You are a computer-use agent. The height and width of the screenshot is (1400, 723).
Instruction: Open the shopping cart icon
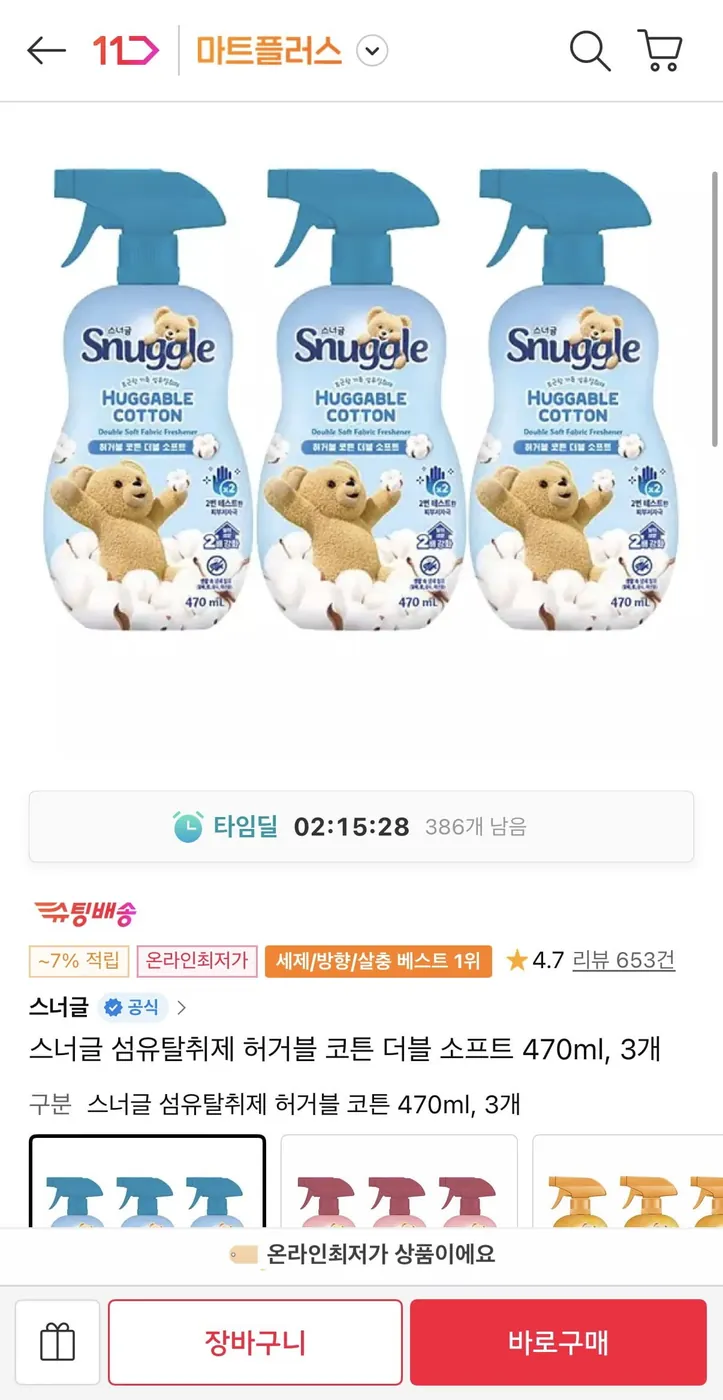660,50
